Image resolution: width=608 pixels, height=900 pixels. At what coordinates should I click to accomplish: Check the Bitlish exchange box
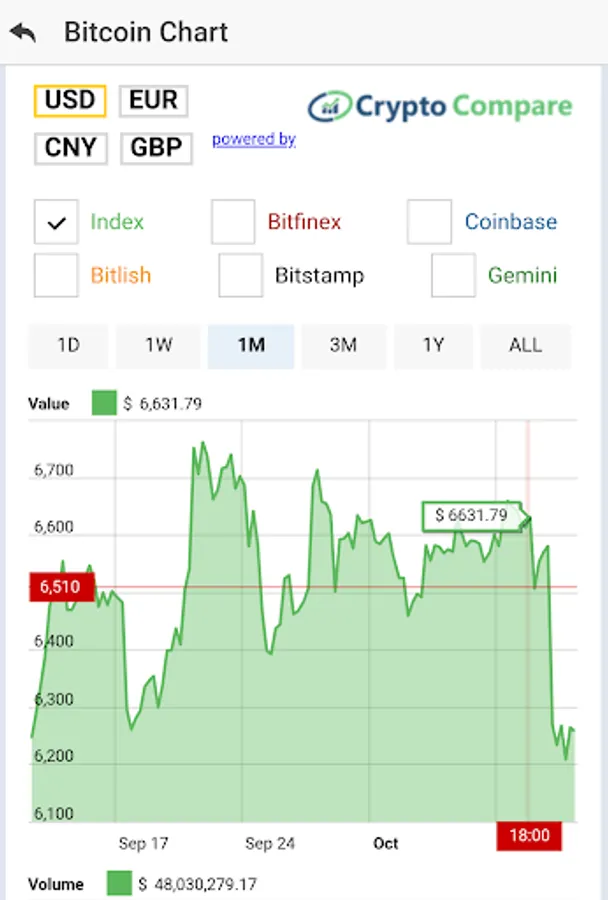coord(56,275)
